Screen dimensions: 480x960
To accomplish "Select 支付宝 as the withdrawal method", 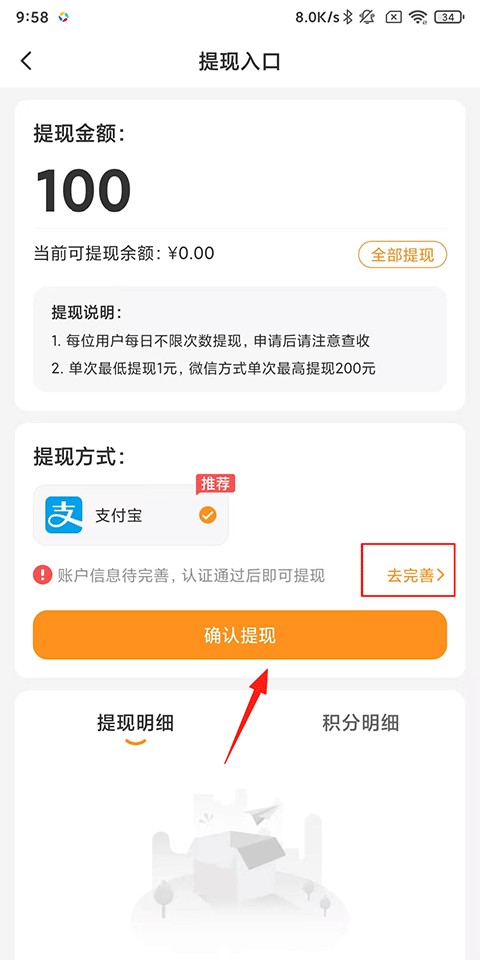I will (x=130, y=515).
